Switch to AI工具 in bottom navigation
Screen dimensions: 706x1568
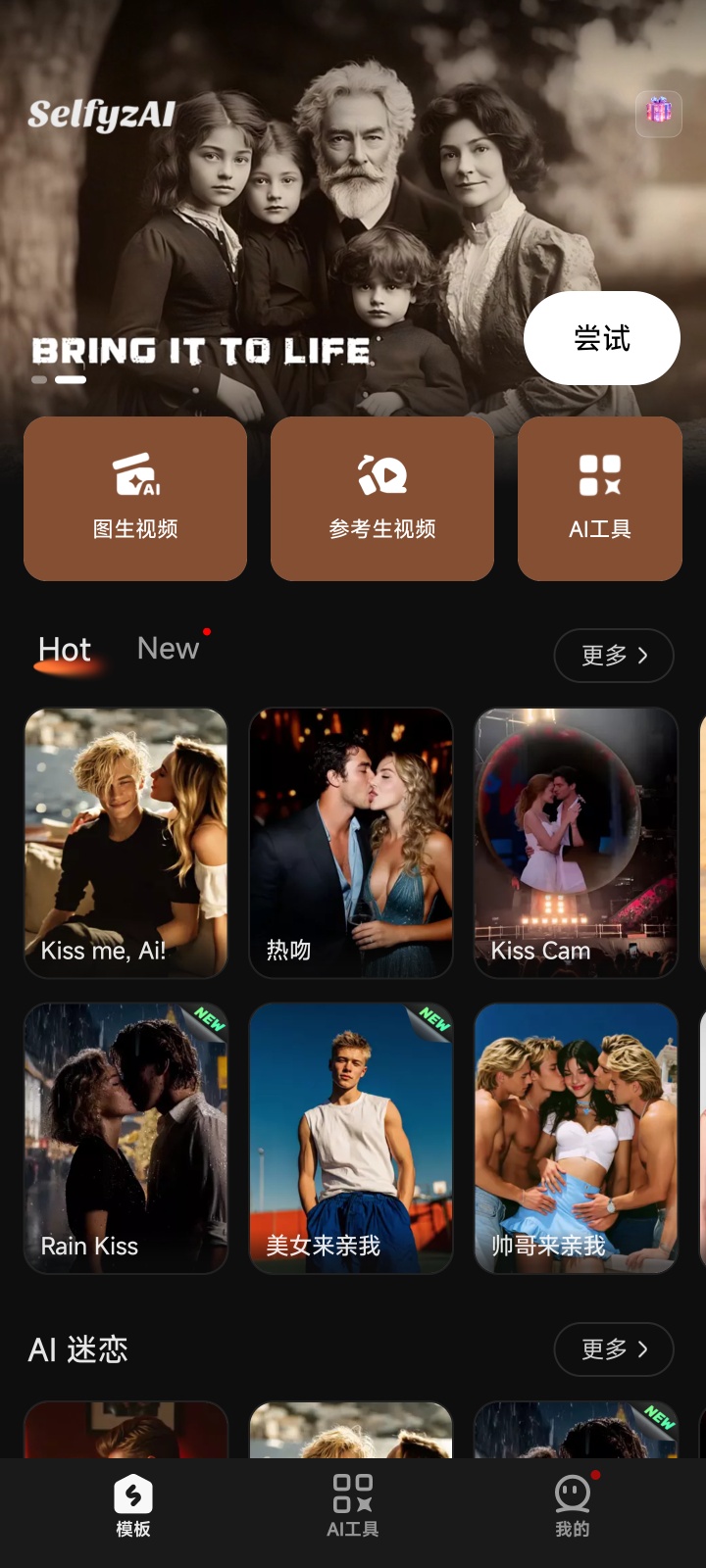[x=353, y=1506]
